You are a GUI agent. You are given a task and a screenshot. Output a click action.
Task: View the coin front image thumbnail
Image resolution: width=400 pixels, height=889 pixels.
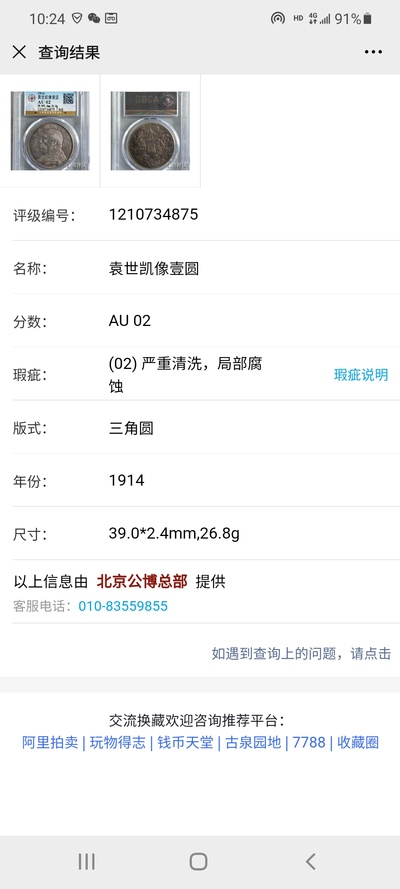(50, 130)
